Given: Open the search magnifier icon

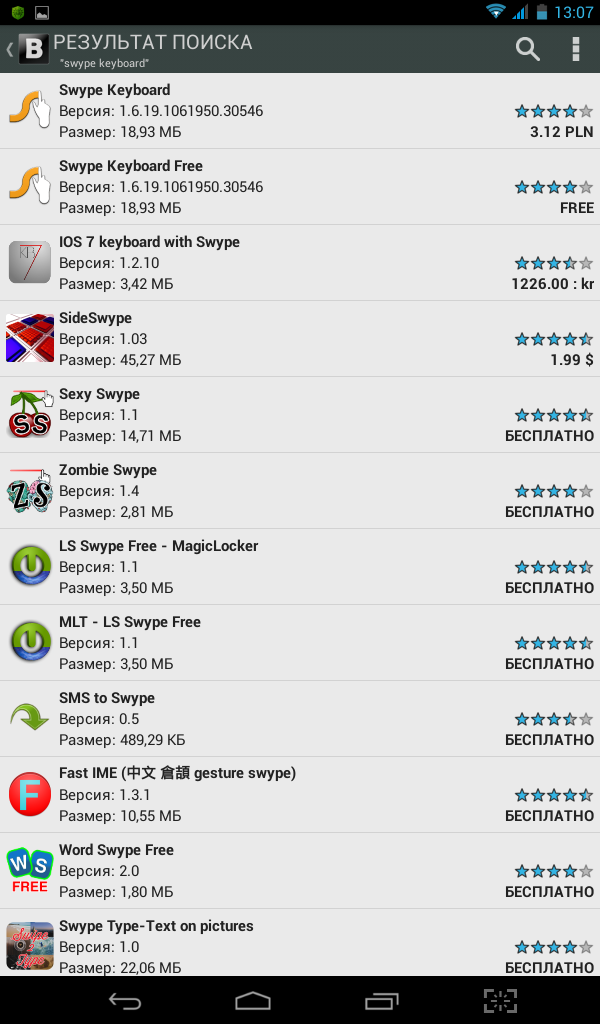Looking at the screenshot, I should 527,49.
